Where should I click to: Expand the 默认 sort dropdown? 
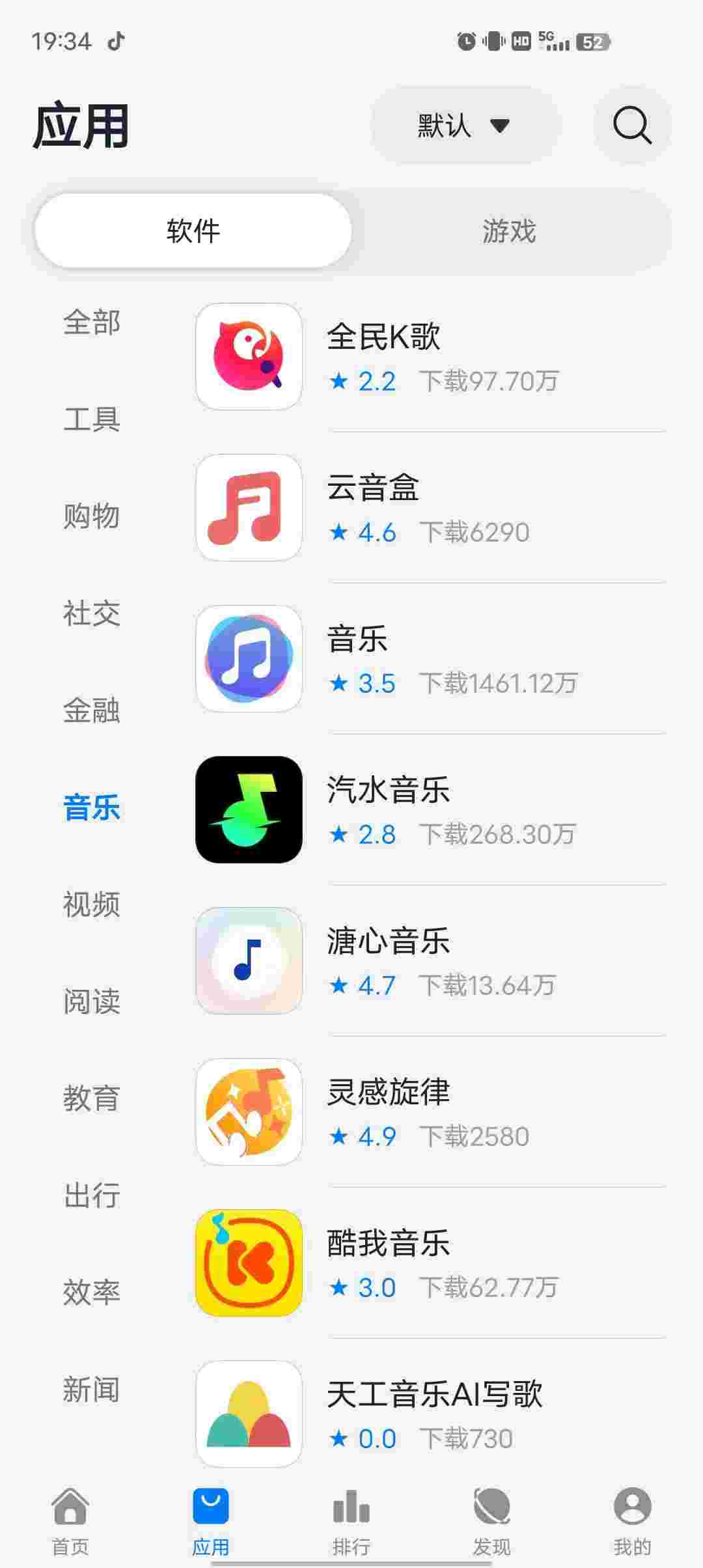[x=463, y=125]
